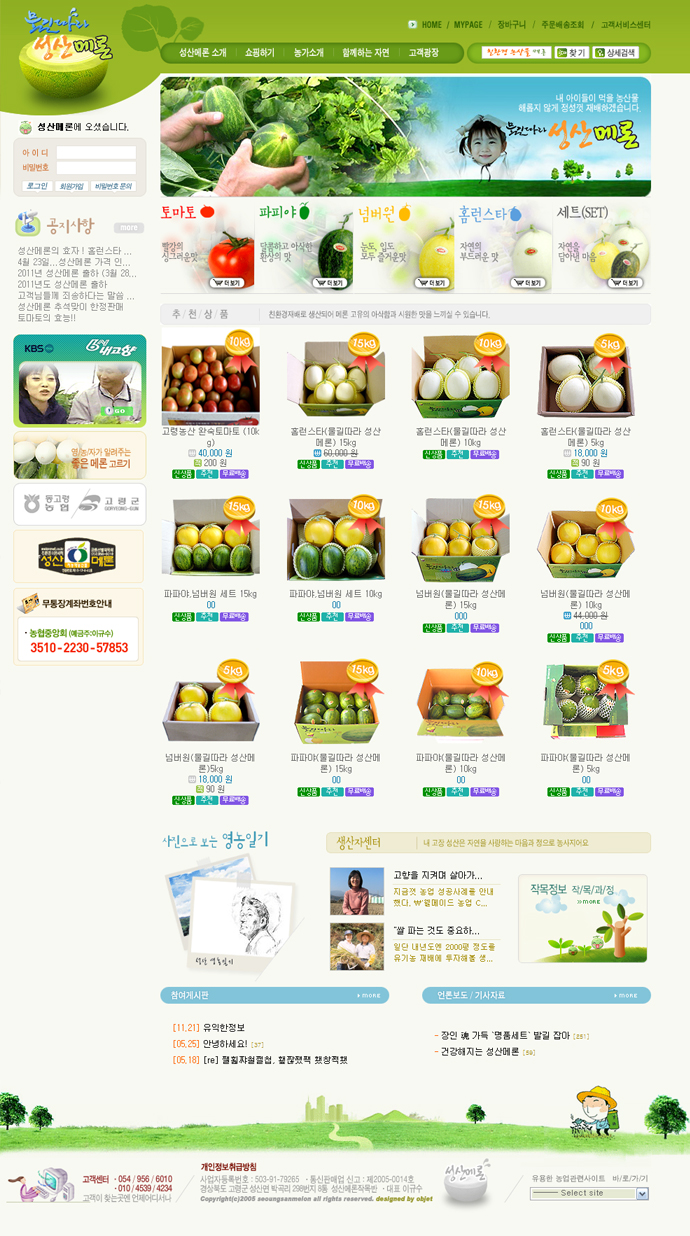Open 주문배송조회 order tracking
This screenshot has height=1236, width=690.
tap(562, 24)
